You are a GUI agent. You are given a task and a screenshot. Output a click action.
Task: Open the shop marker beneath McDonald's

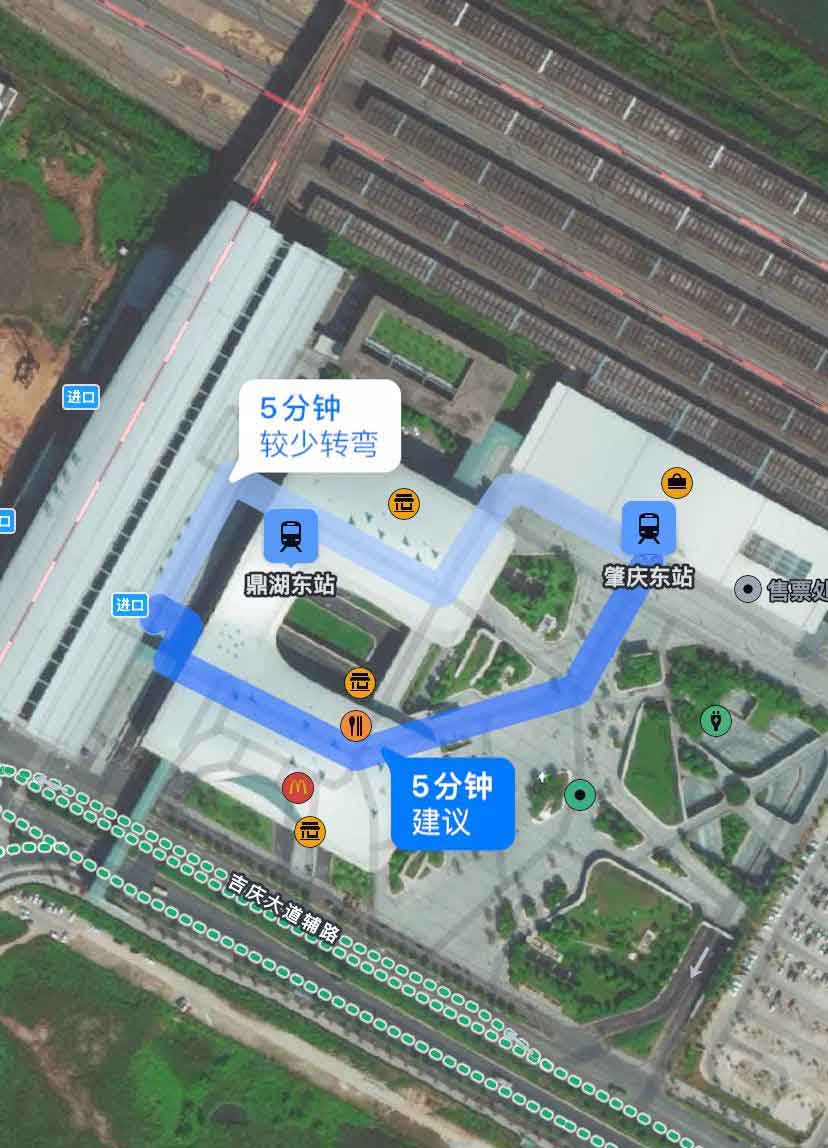coord(310,830)
